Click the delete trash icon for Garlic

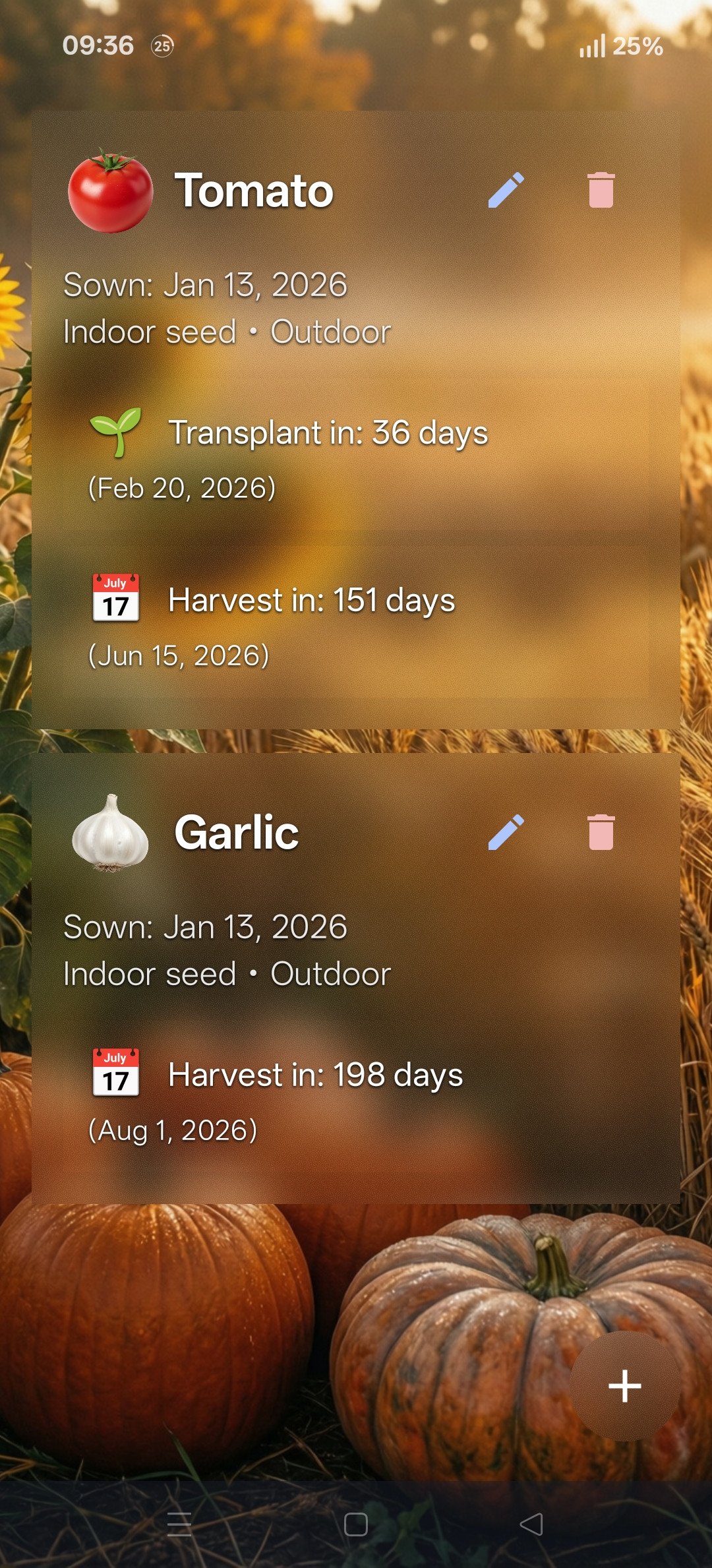[x=601, y=833]
